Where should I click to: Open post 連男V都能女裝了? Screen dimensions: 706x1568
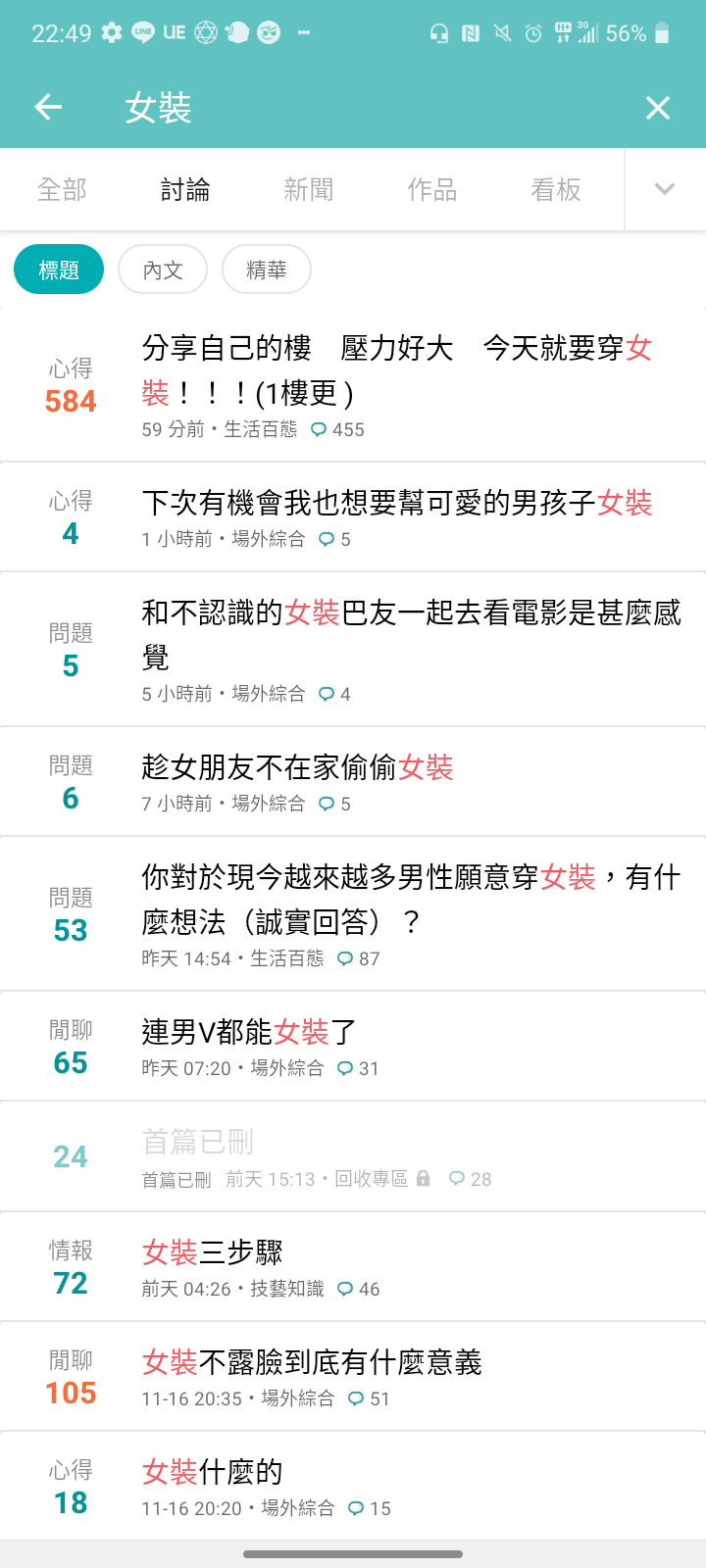(353, 1047)
